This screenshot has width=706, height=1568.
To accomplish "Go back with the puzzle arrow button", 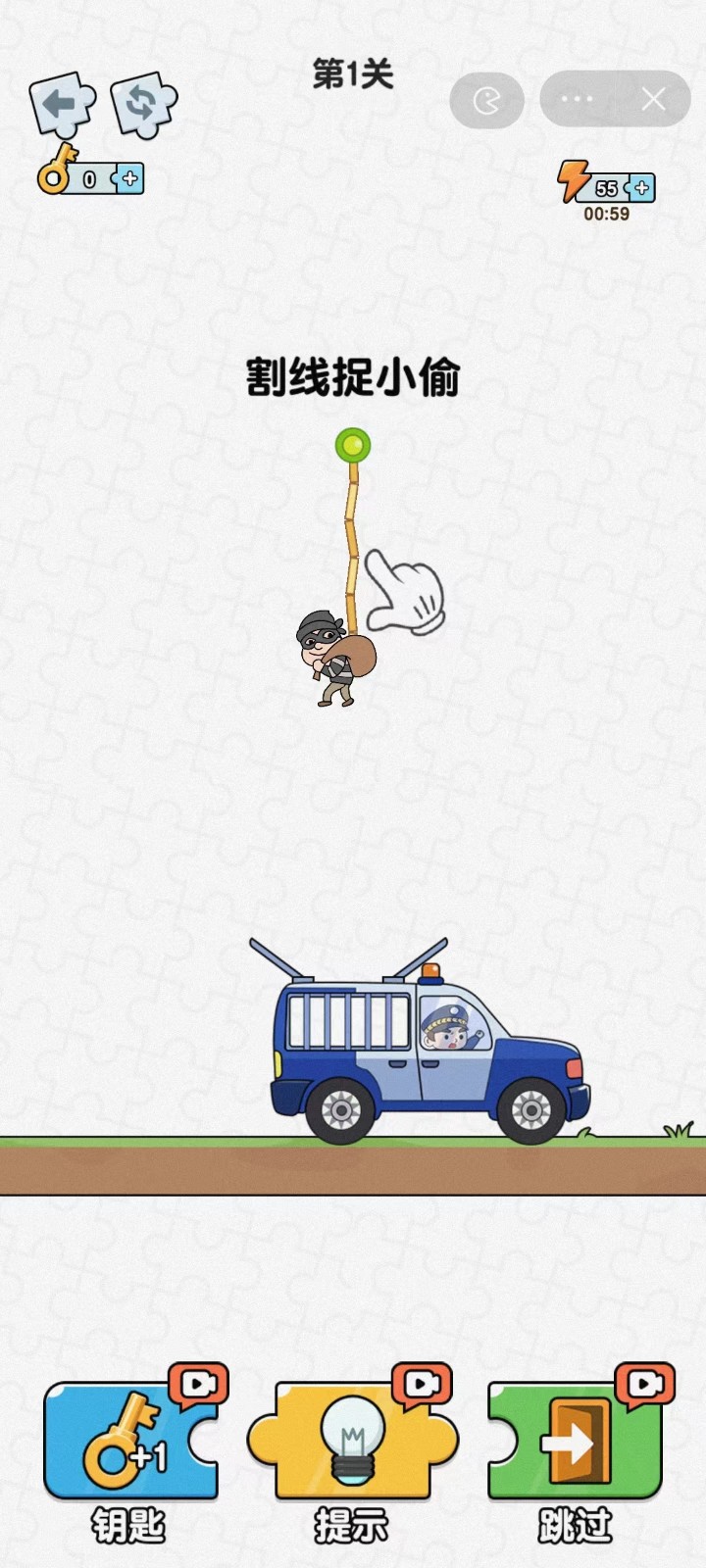I will click(x=63, y=103).
